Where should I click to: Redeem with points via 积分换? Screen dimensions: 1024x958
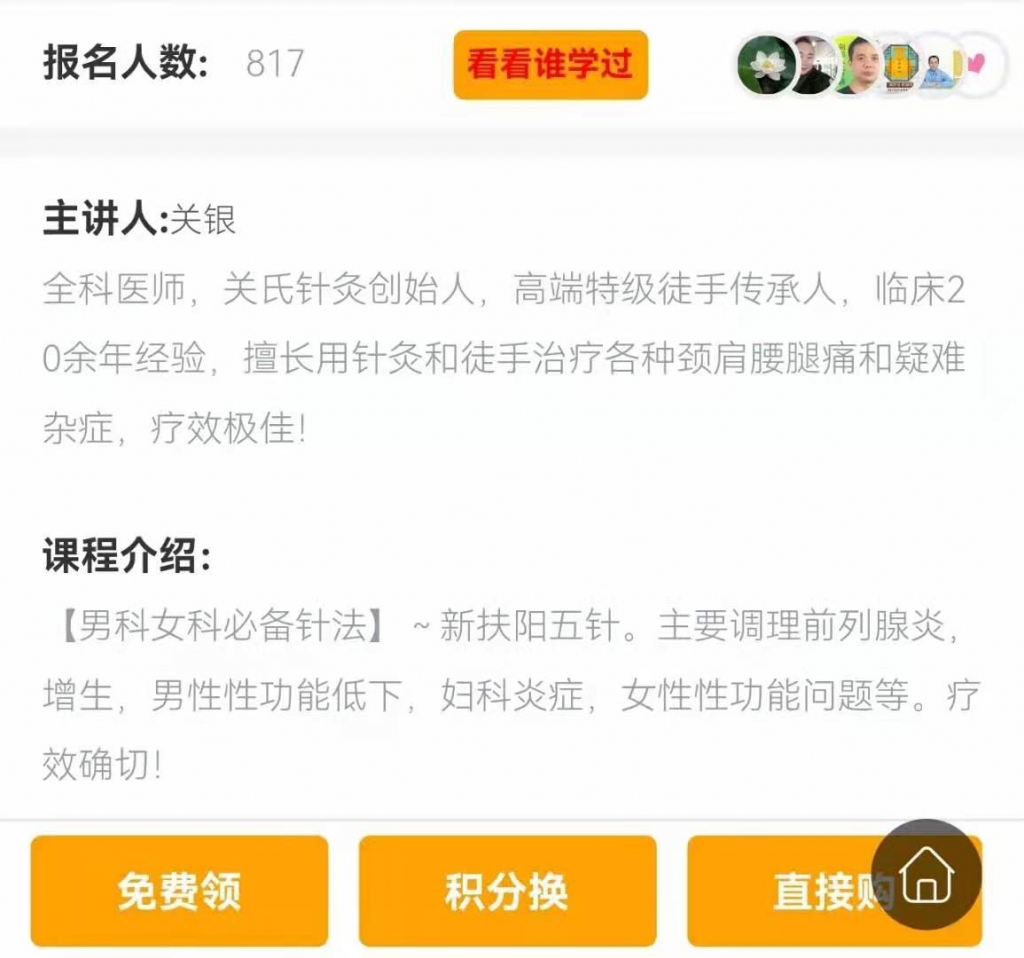click(x=507, y=891)
